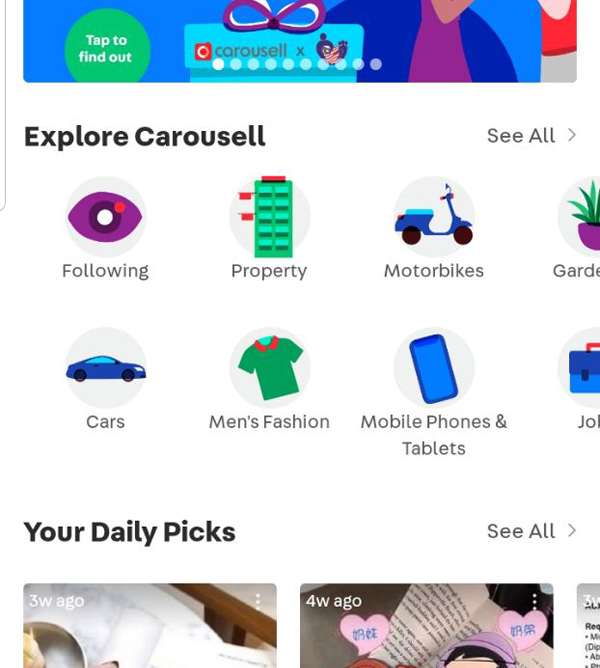See all Explore Carousell categories
The width and height of the screenshot is (600, 668).
click(x=532, y=136)
